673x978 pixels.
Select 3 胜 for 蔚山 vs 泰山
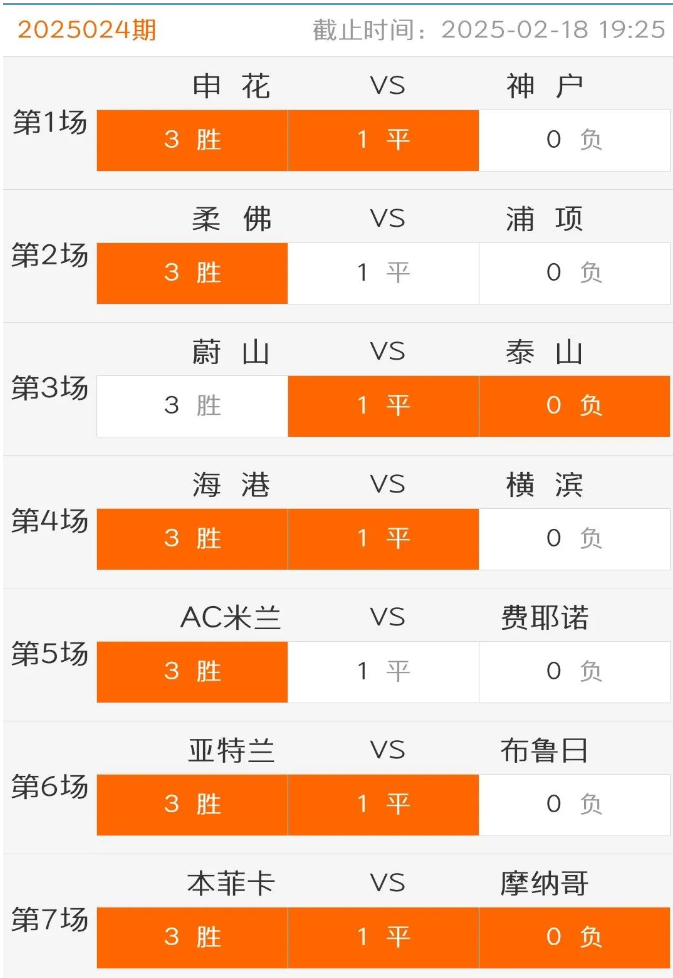[x=192, y=406]
